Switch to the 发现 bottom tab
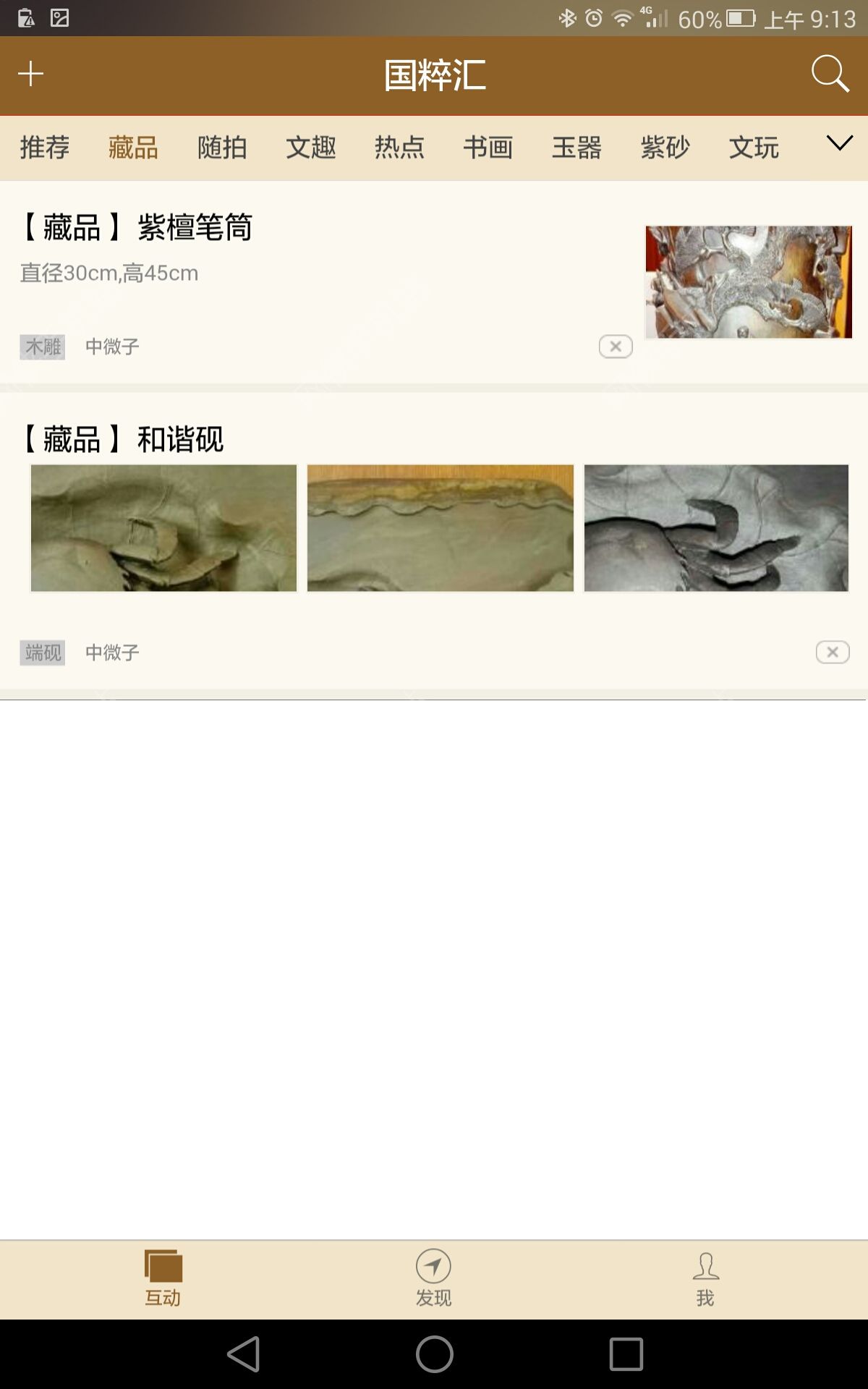Image resolution: width=868 pixels, height=1389 pixels. [433, 1279]
